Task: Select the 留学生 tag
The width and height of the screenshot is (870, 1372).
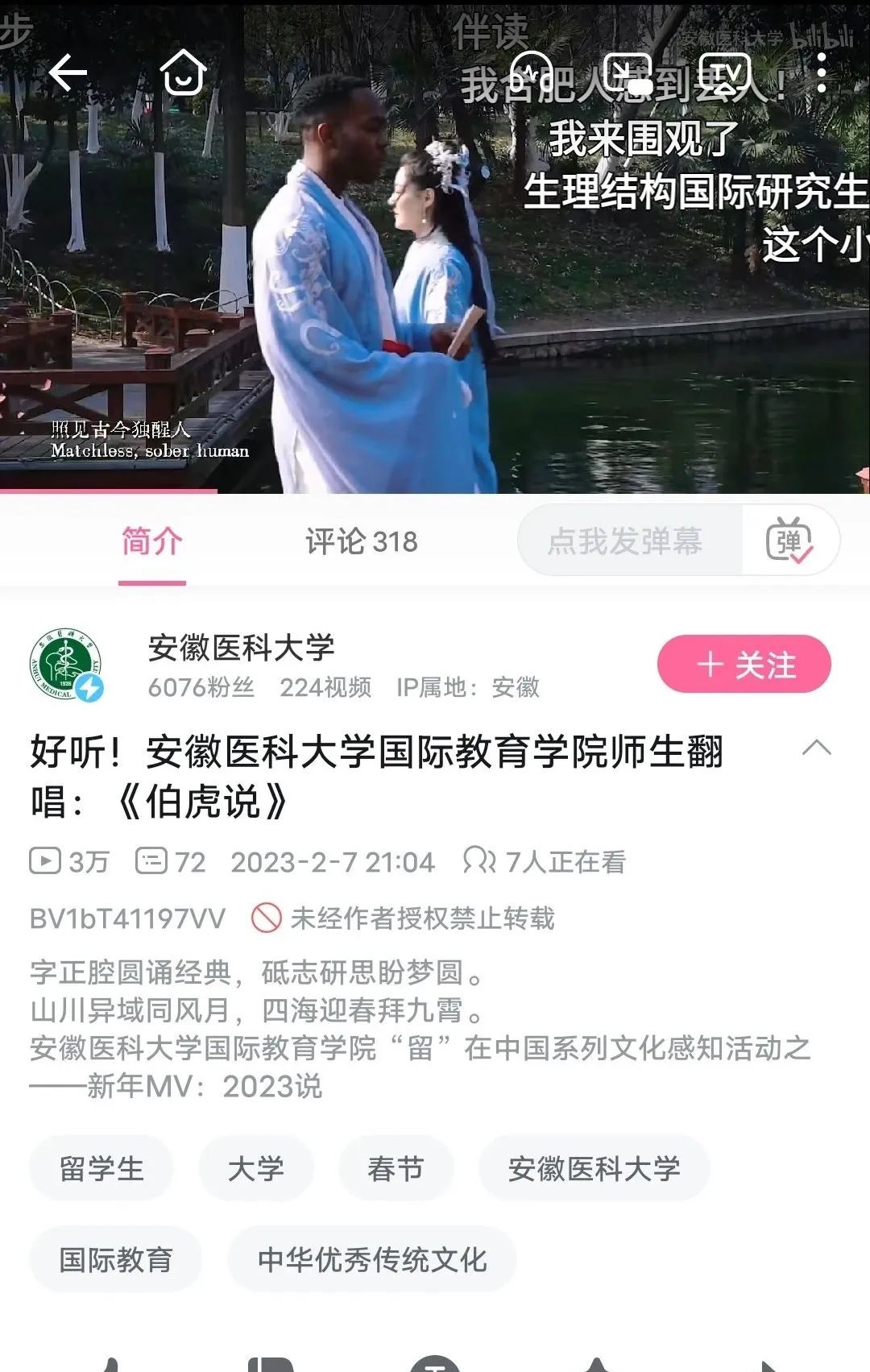Action: click(101, 1168)
